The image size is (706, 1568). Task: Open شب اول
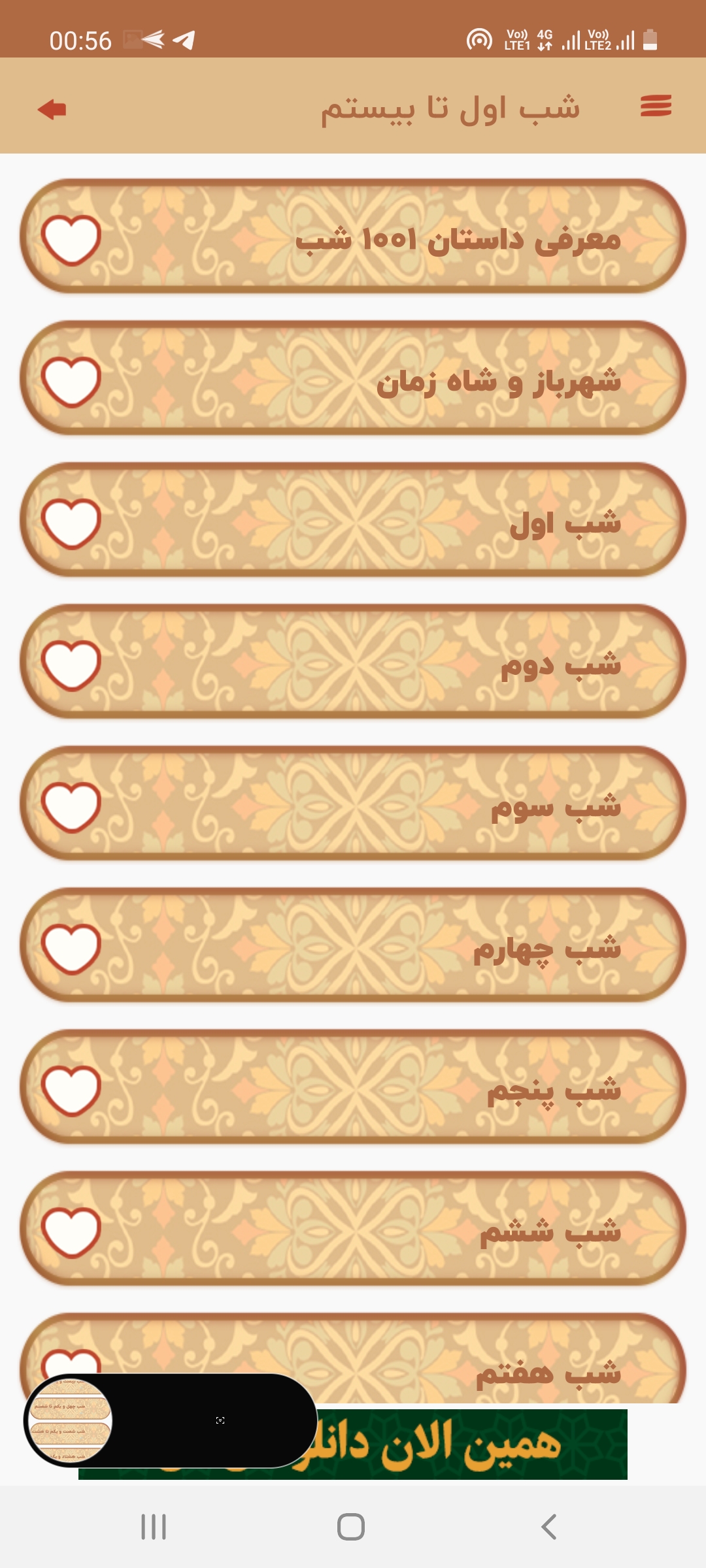click(353, 520)
